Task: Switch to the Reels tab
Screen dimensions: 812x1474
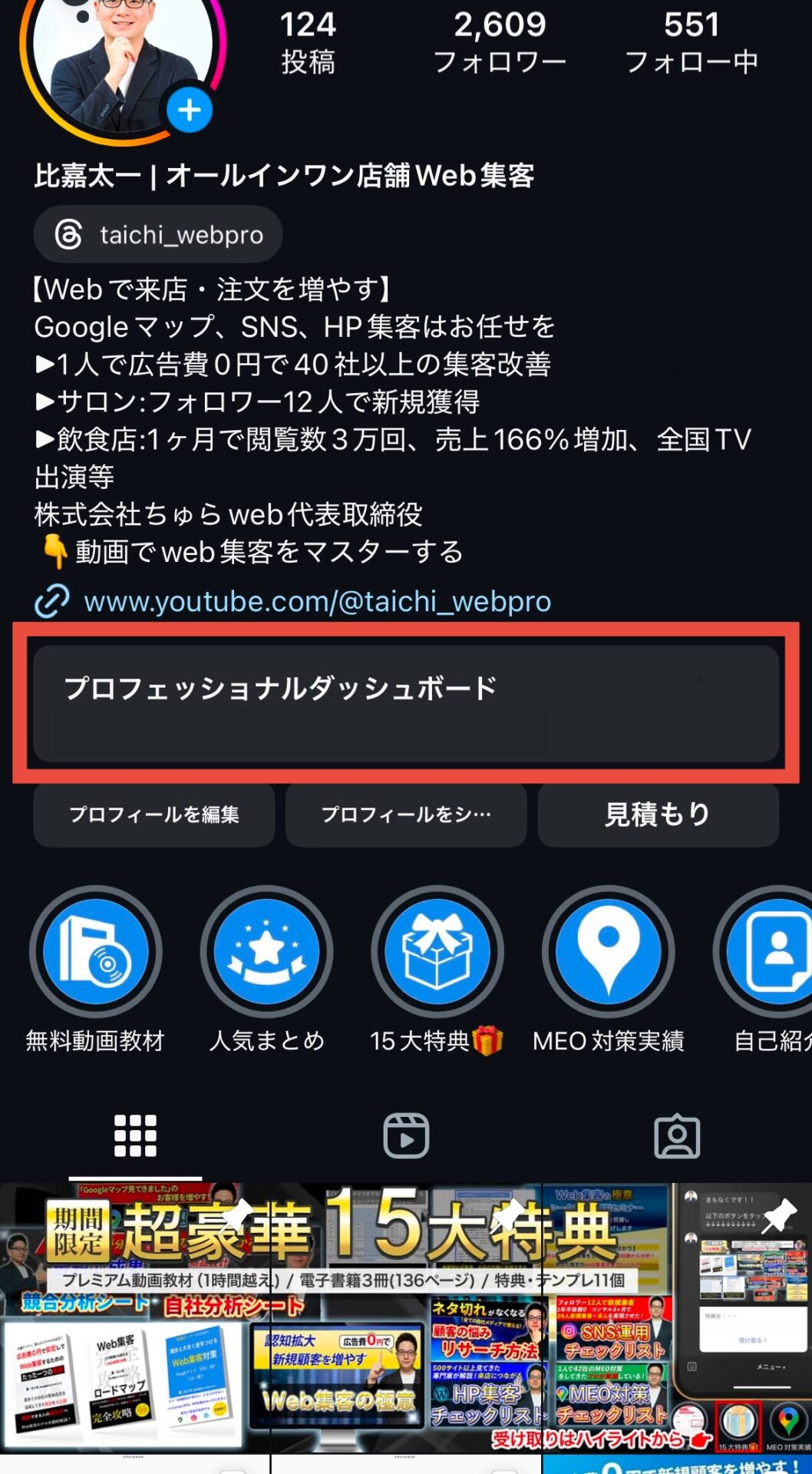Action: pos(406,1135)
